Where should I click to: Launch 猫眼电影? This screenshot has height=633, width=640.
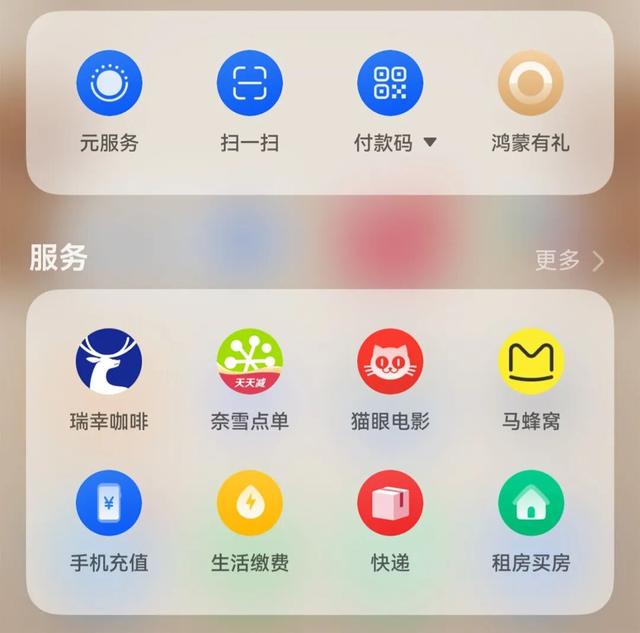point(390,362)
